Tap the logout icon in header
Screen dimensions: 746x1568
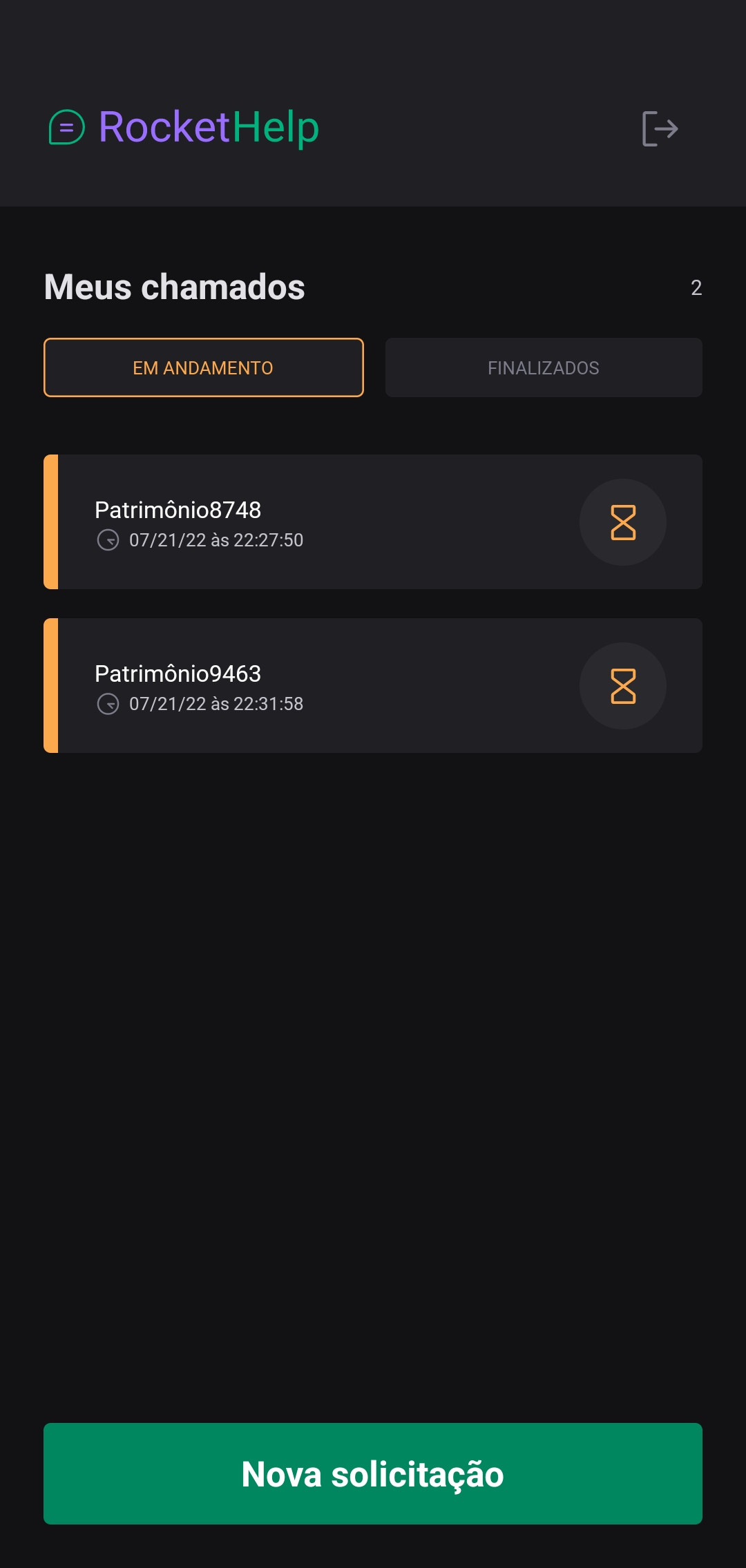[x=660, y=128]
